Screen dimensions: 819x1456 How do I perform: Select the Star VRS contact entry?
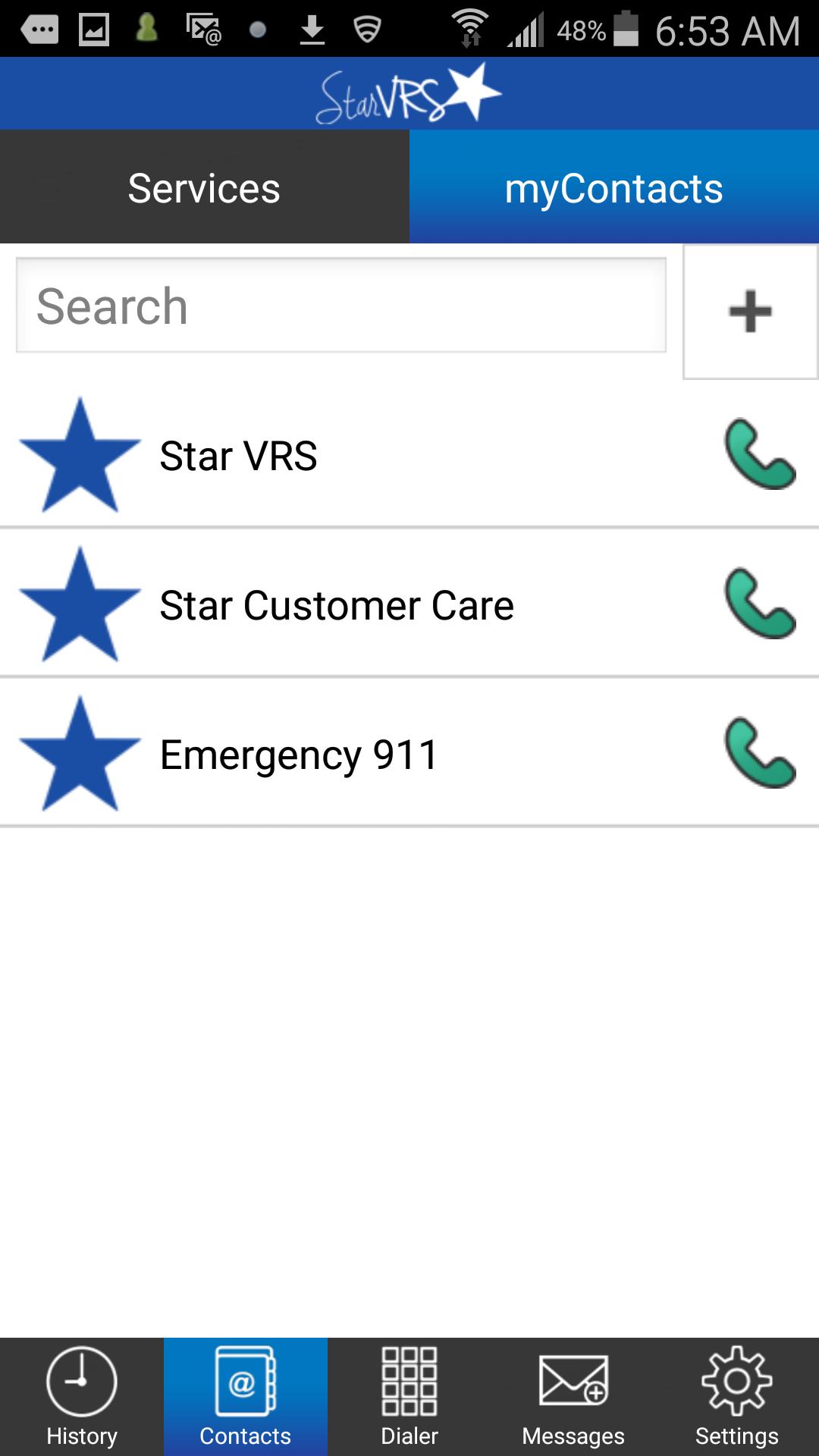point(341,455)
